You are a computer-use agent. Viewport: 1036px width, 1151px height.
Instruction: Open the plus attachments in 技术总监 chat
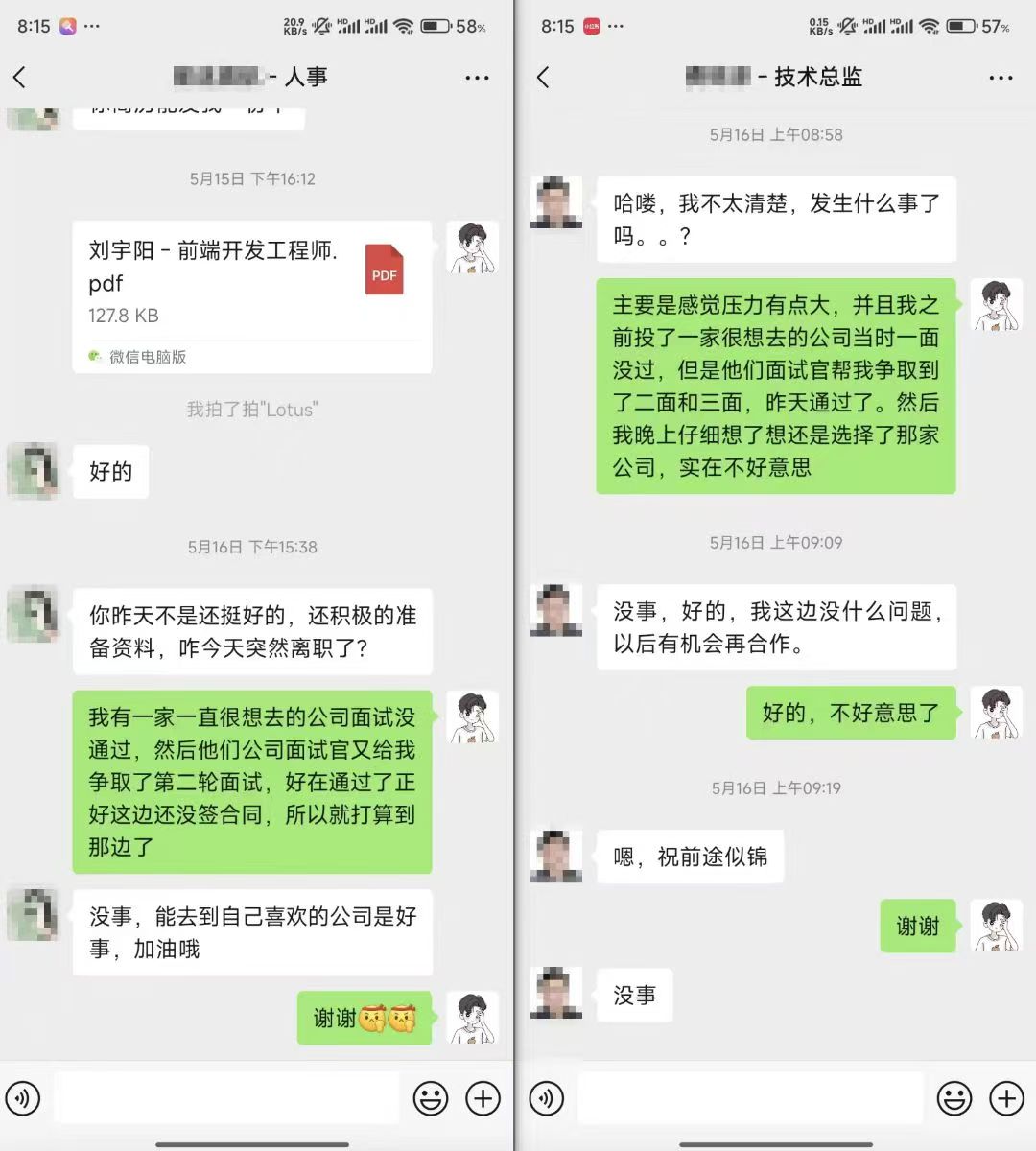(x=1006, y=1098)
